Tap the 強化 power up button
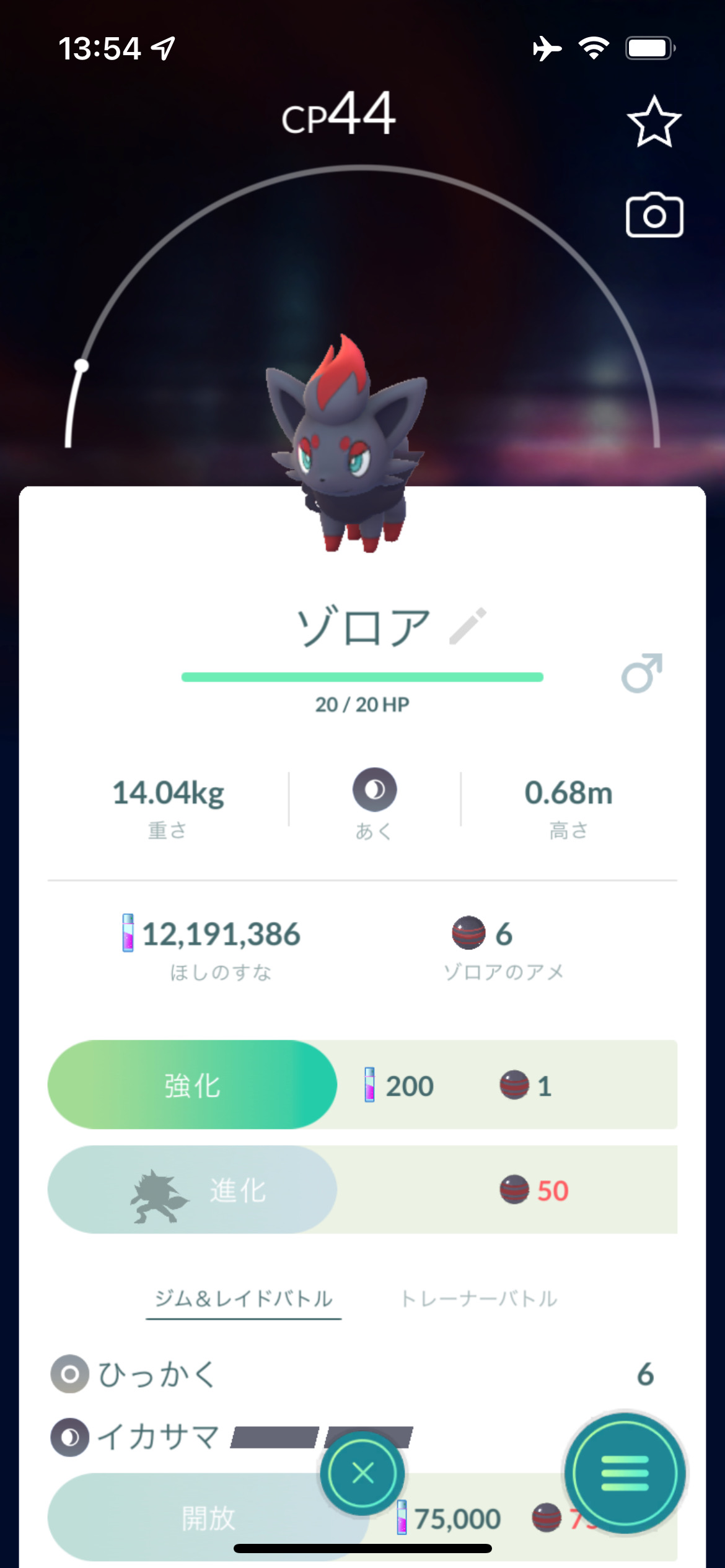The height and width of the screenshot is (1568, 725). pos(193,1086)
